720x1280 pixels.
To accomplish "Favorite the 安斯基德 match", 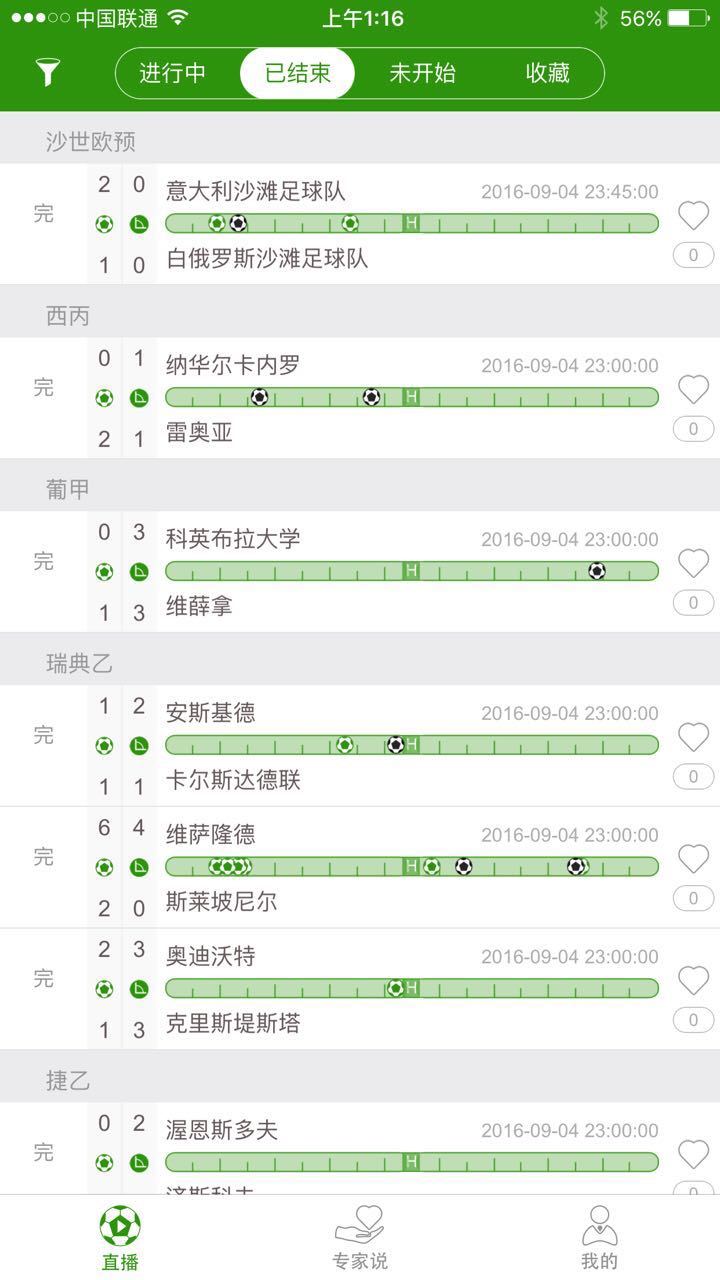I will pyautogui.click(x=693, y=737).
